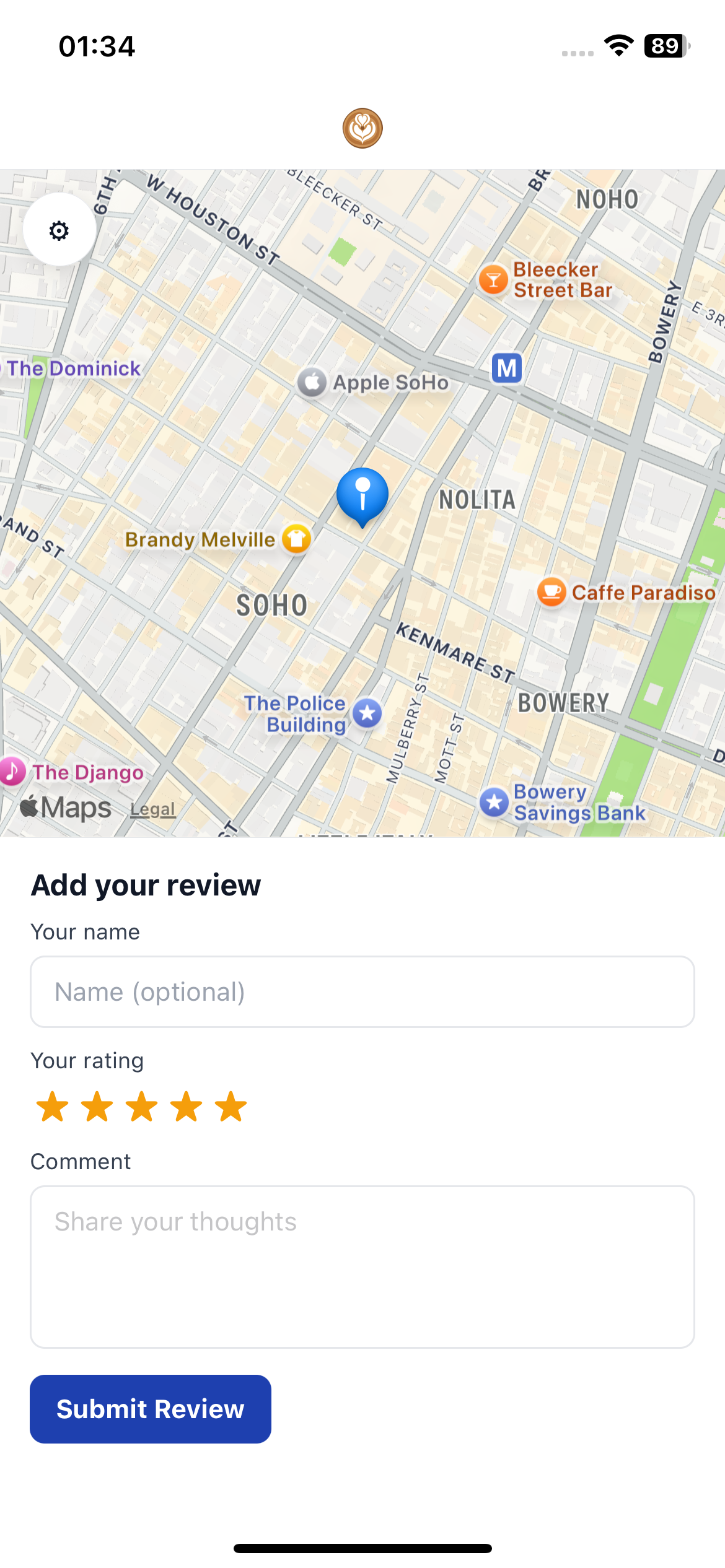Set rating to four stars
Viewport: 725px width, 1568px height.
187,1107
